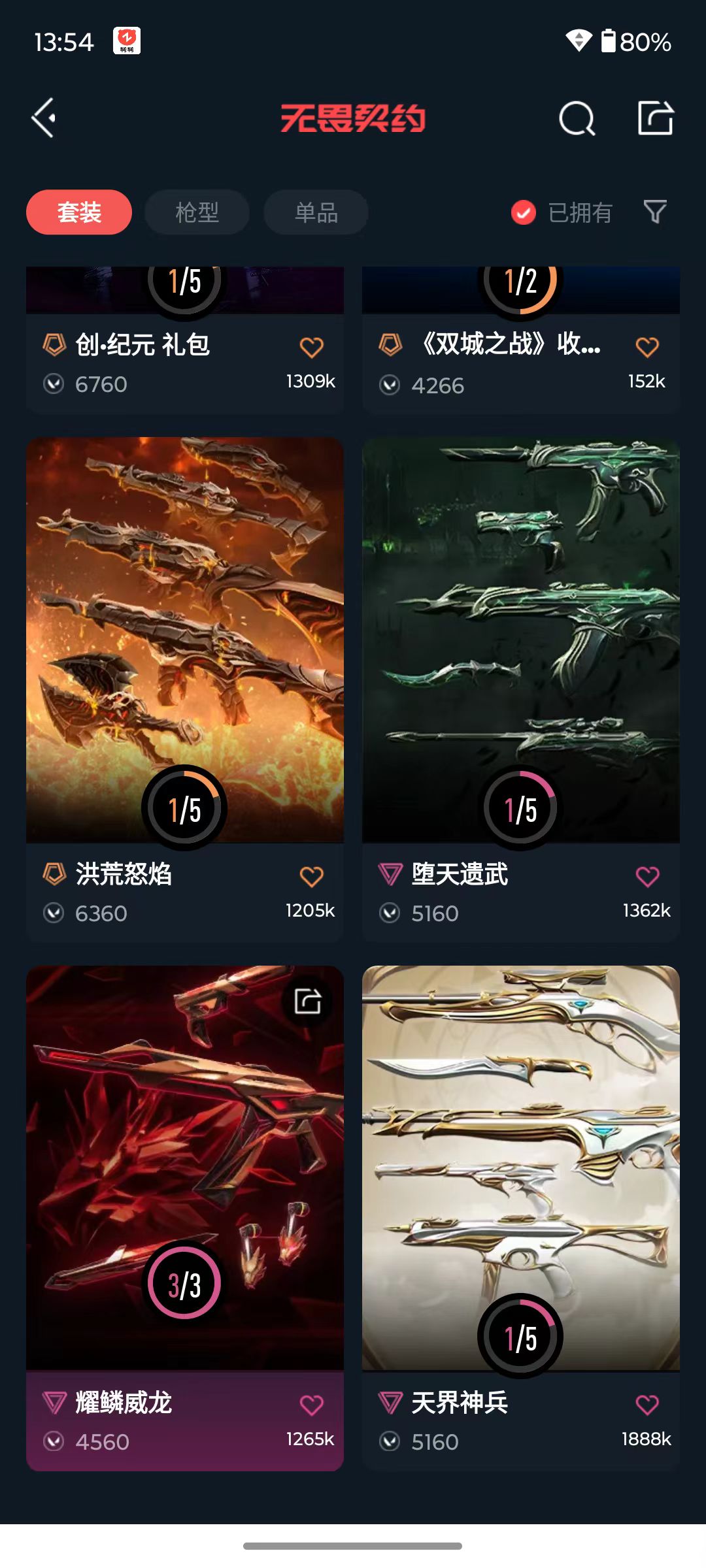View the 堕天遗武 skin bundle
The height and width of the screenshot is (1568, 706).
pos(521,689)
